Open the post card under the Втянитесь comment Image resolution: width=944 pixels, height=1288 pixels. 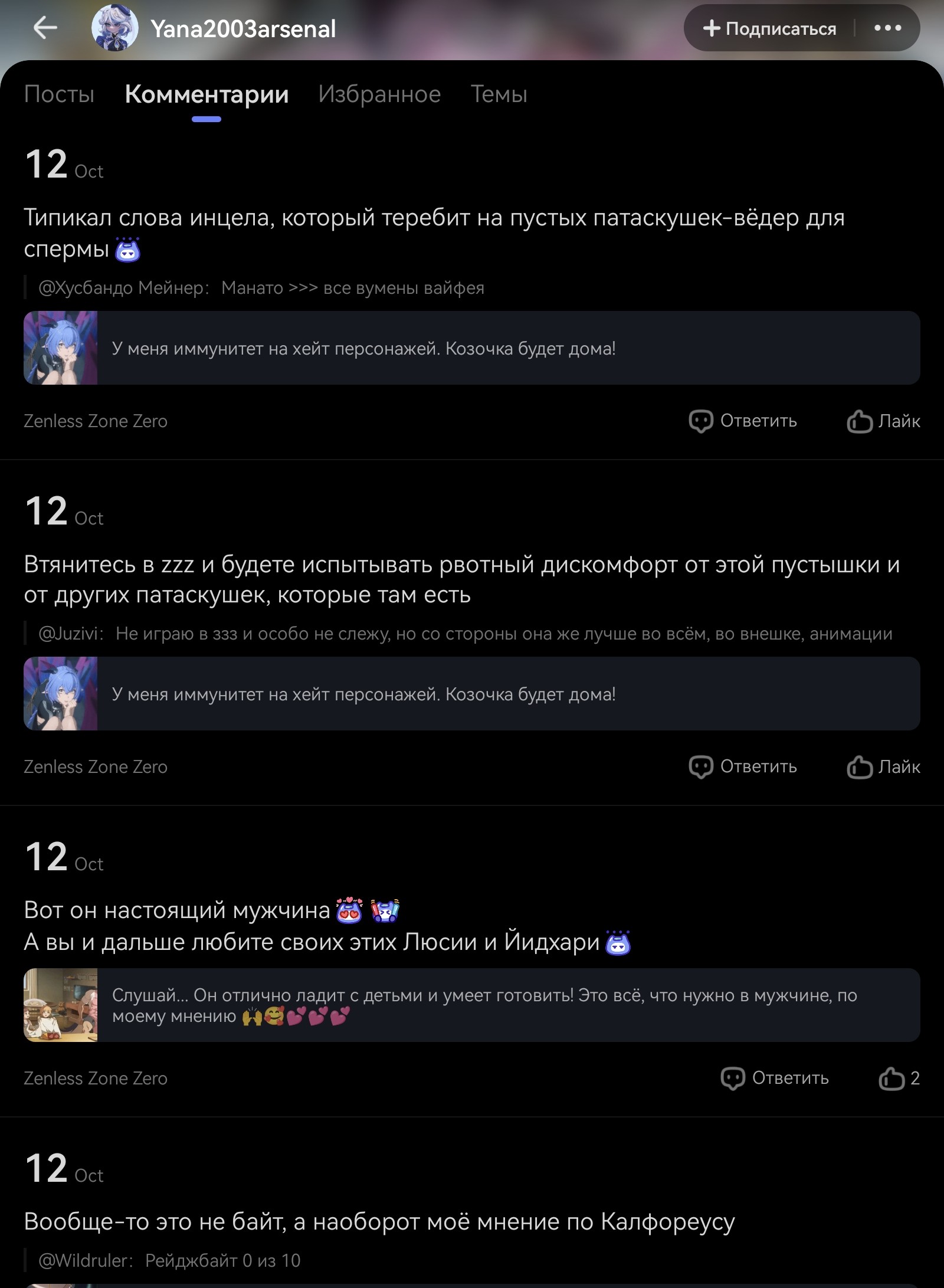tap(472, 694)
